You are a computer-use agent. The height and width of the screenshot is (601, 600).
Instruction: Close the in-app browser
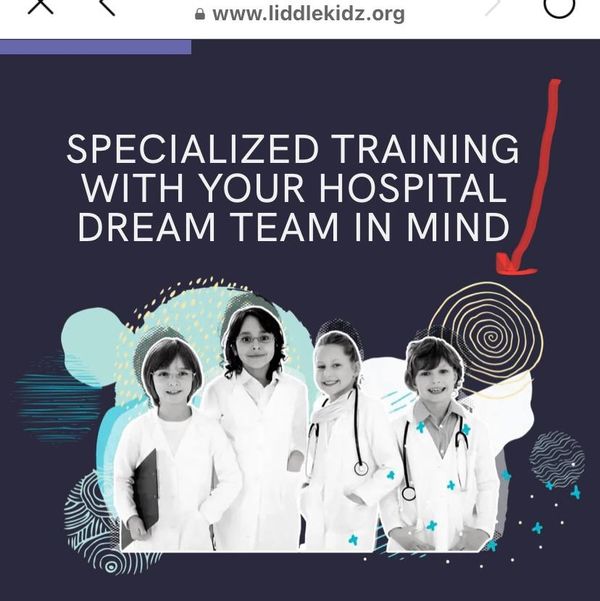point(40,6)
